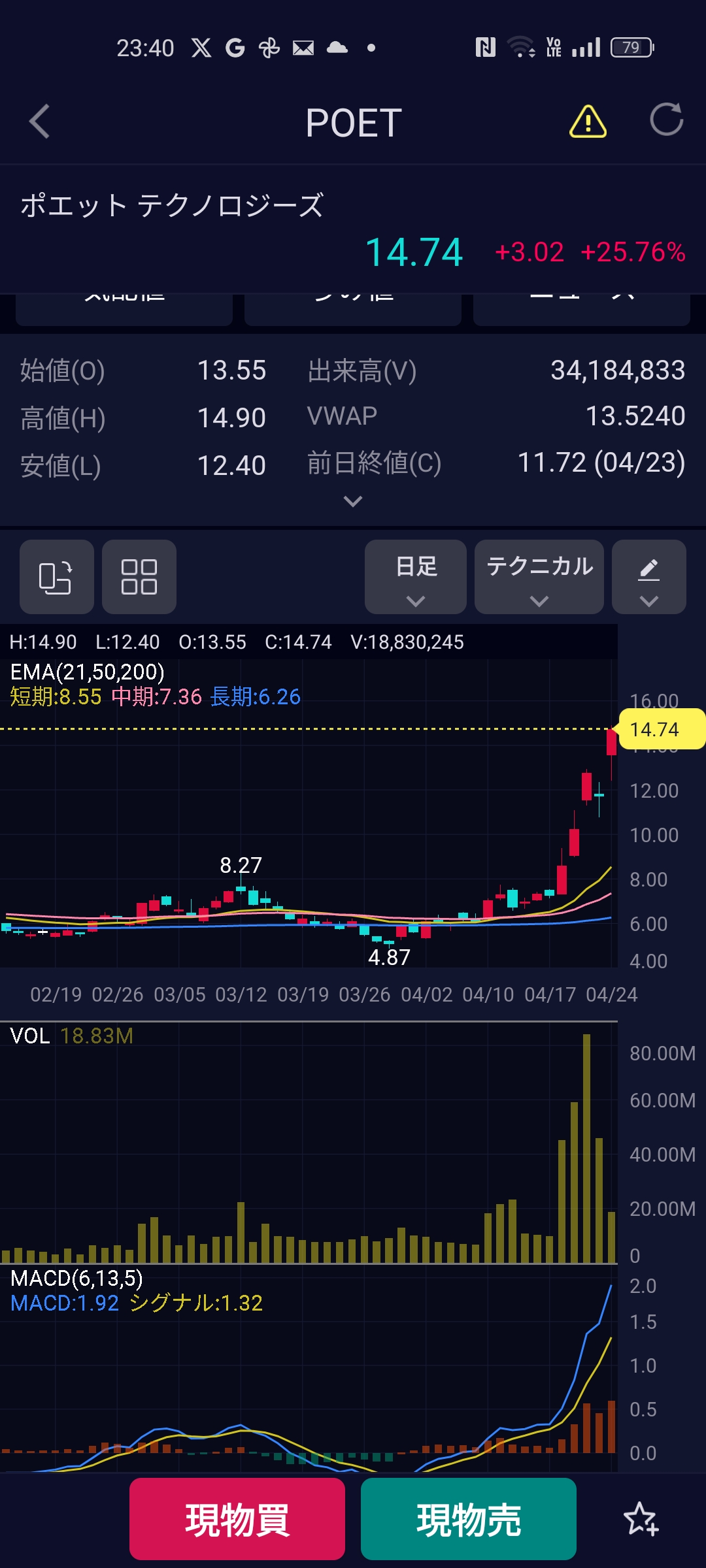
Task: Expand more quote details below 前日終値
Action: pos(353,502)
